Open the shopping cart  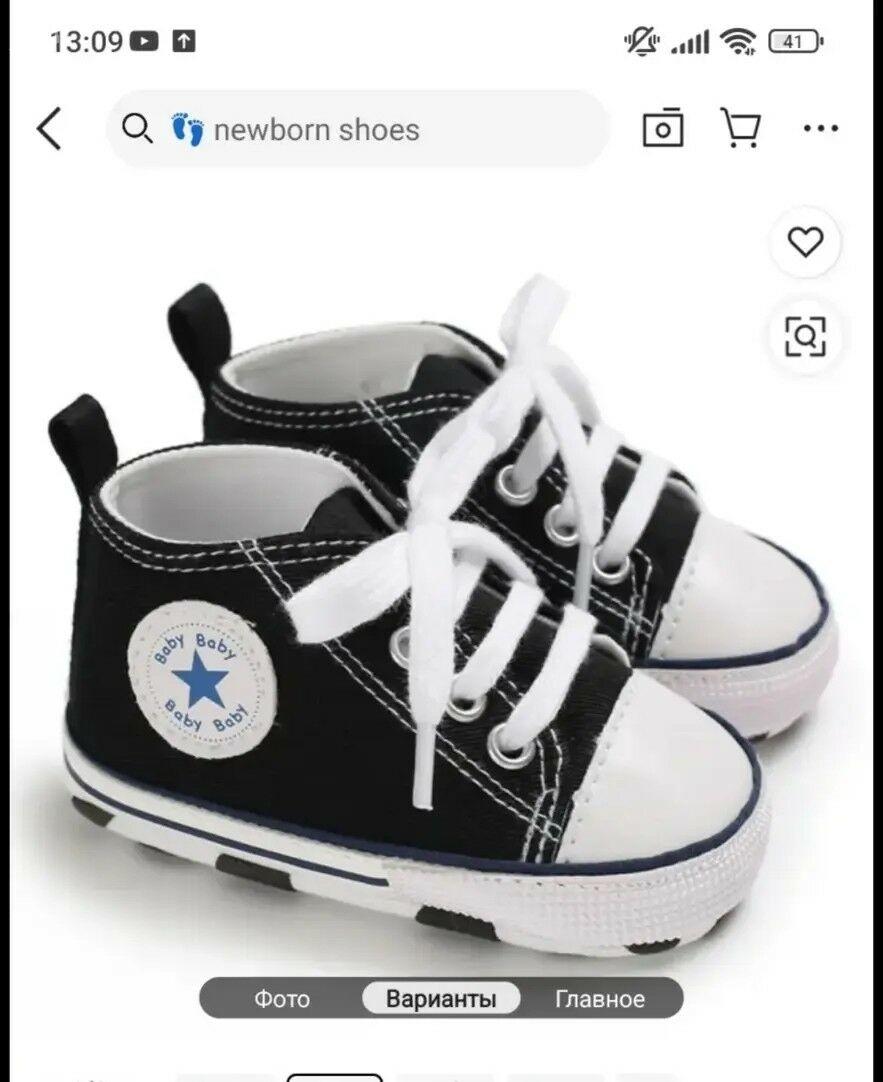pos(741,128)
